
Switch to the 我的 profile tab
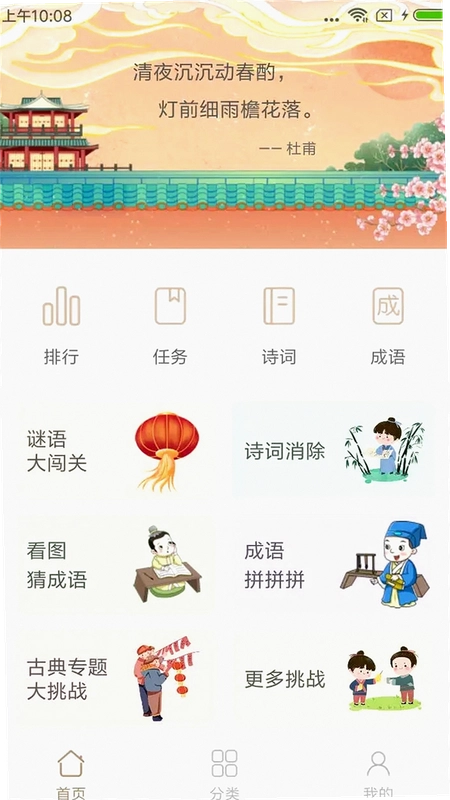pos(378,773)
